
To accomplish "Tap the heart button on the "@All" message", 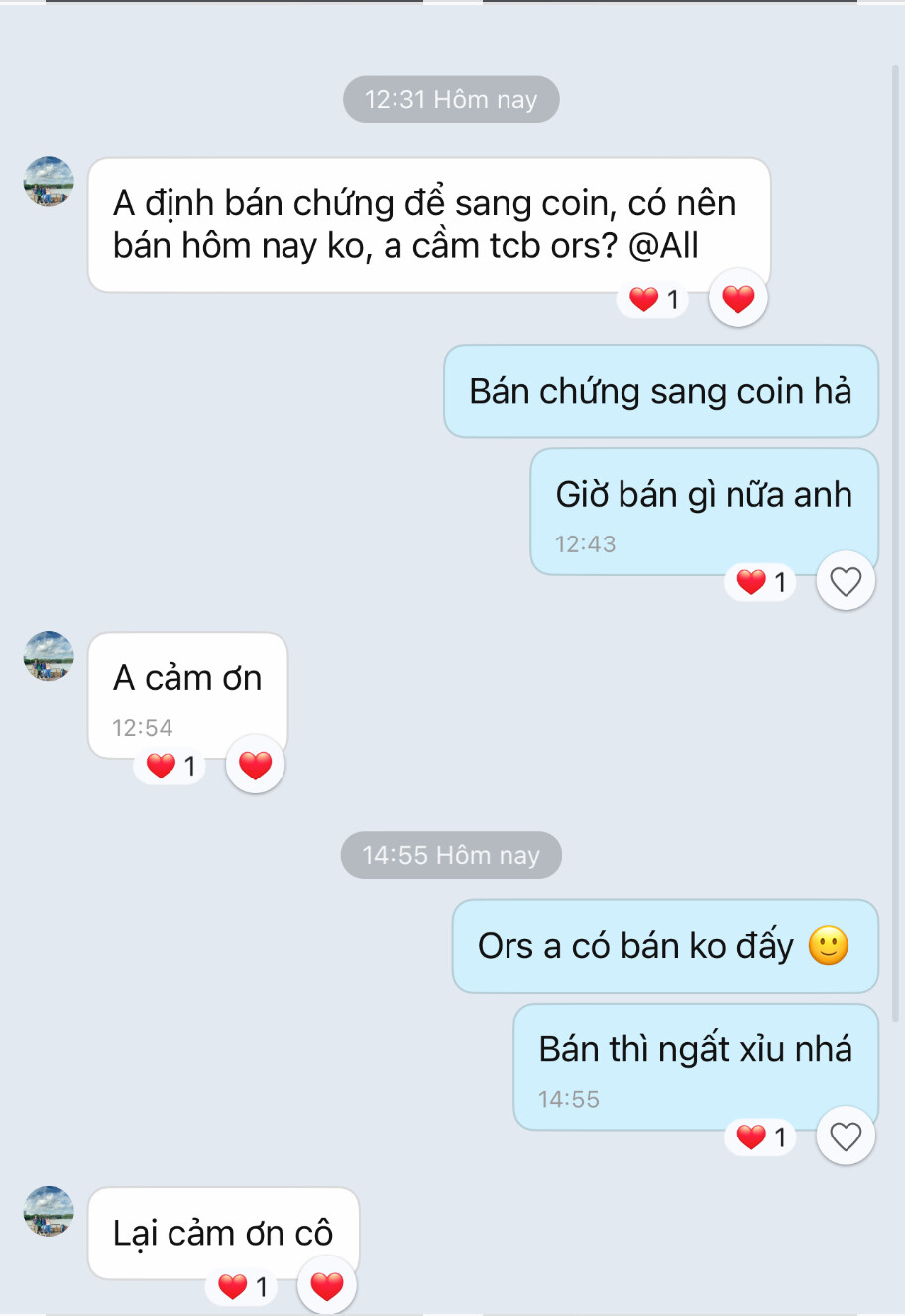I will pyautogui.click(x=738, y=299).
